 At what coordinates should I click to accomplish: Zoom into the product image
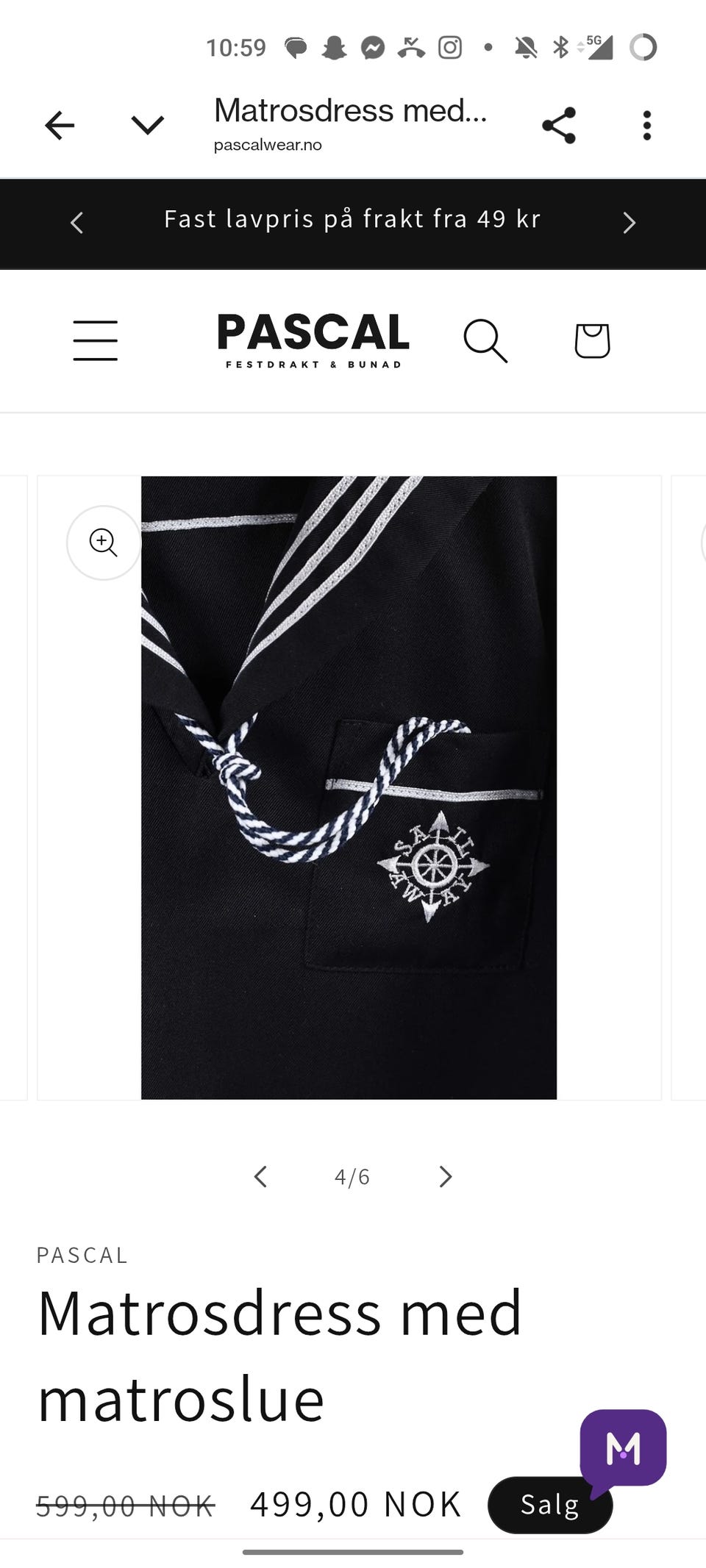click(x=104, y=543)
